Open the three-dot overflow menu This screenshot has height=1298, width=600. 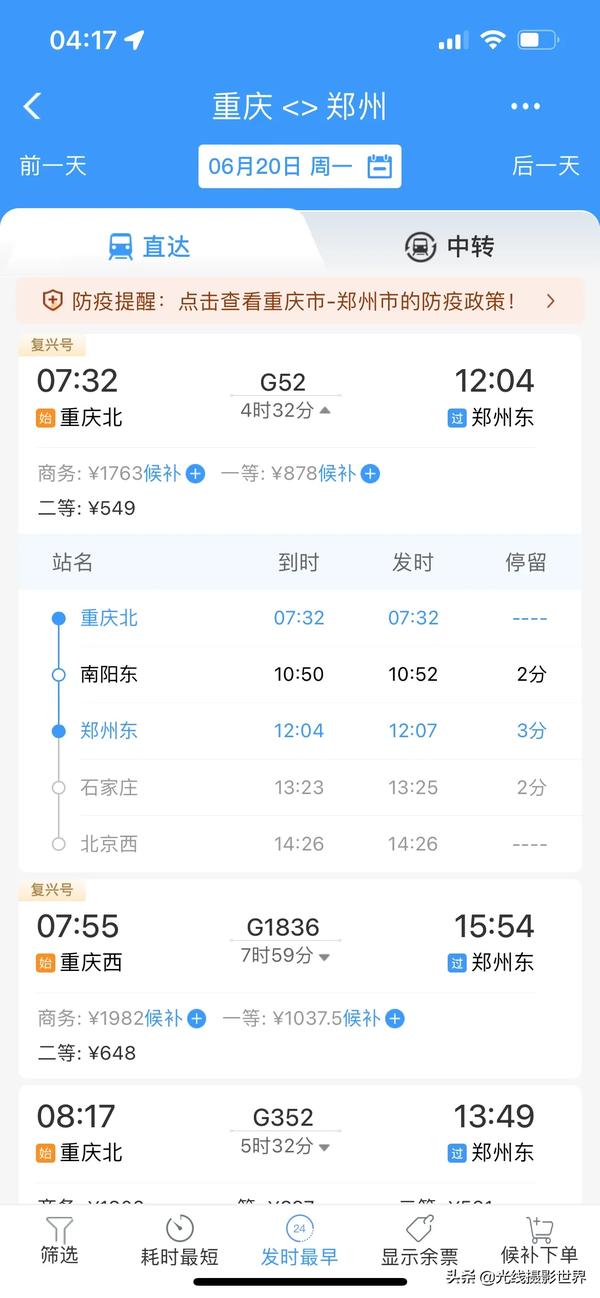tap(525, 106)
